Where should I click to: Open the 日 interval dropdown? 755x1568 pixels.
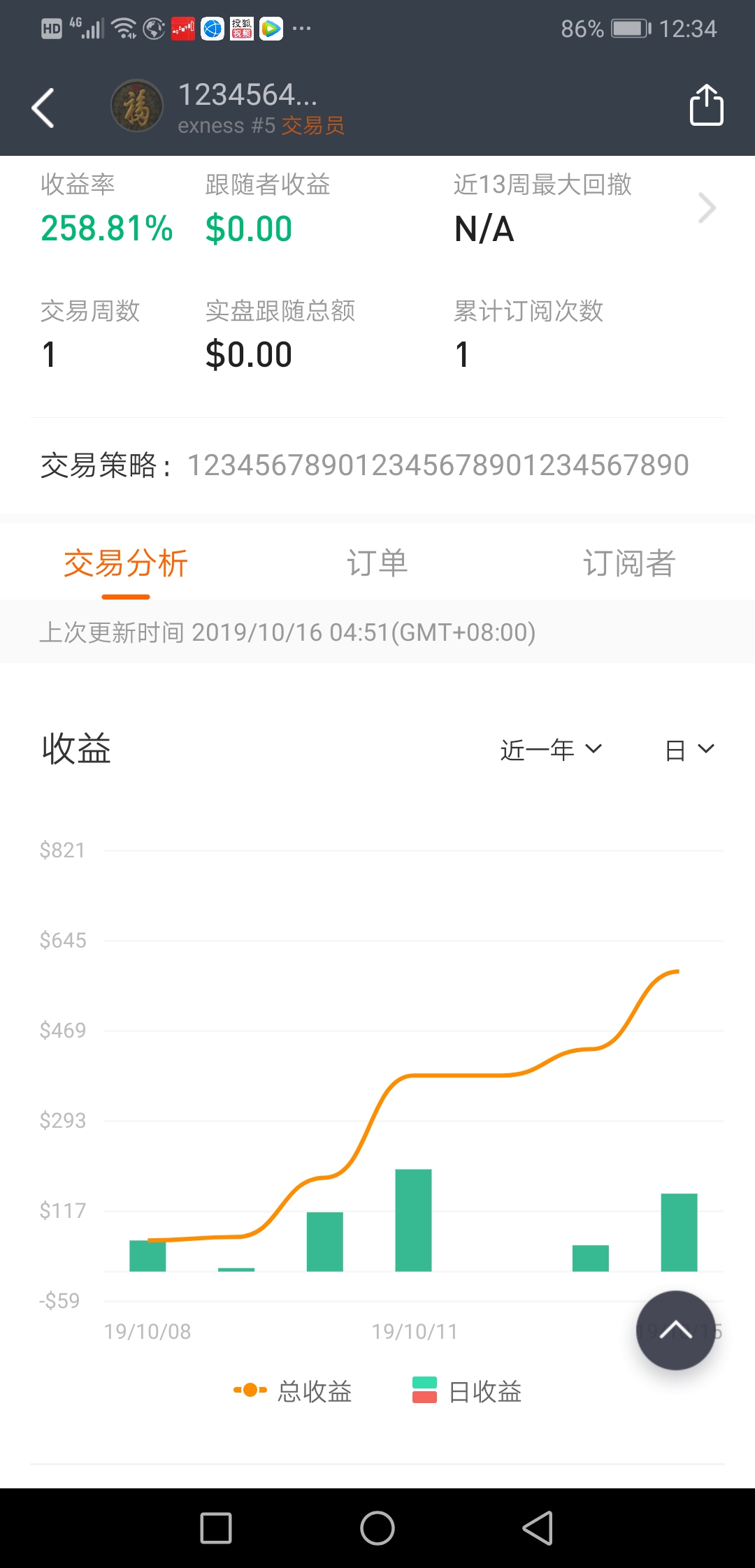click(689, 750)
